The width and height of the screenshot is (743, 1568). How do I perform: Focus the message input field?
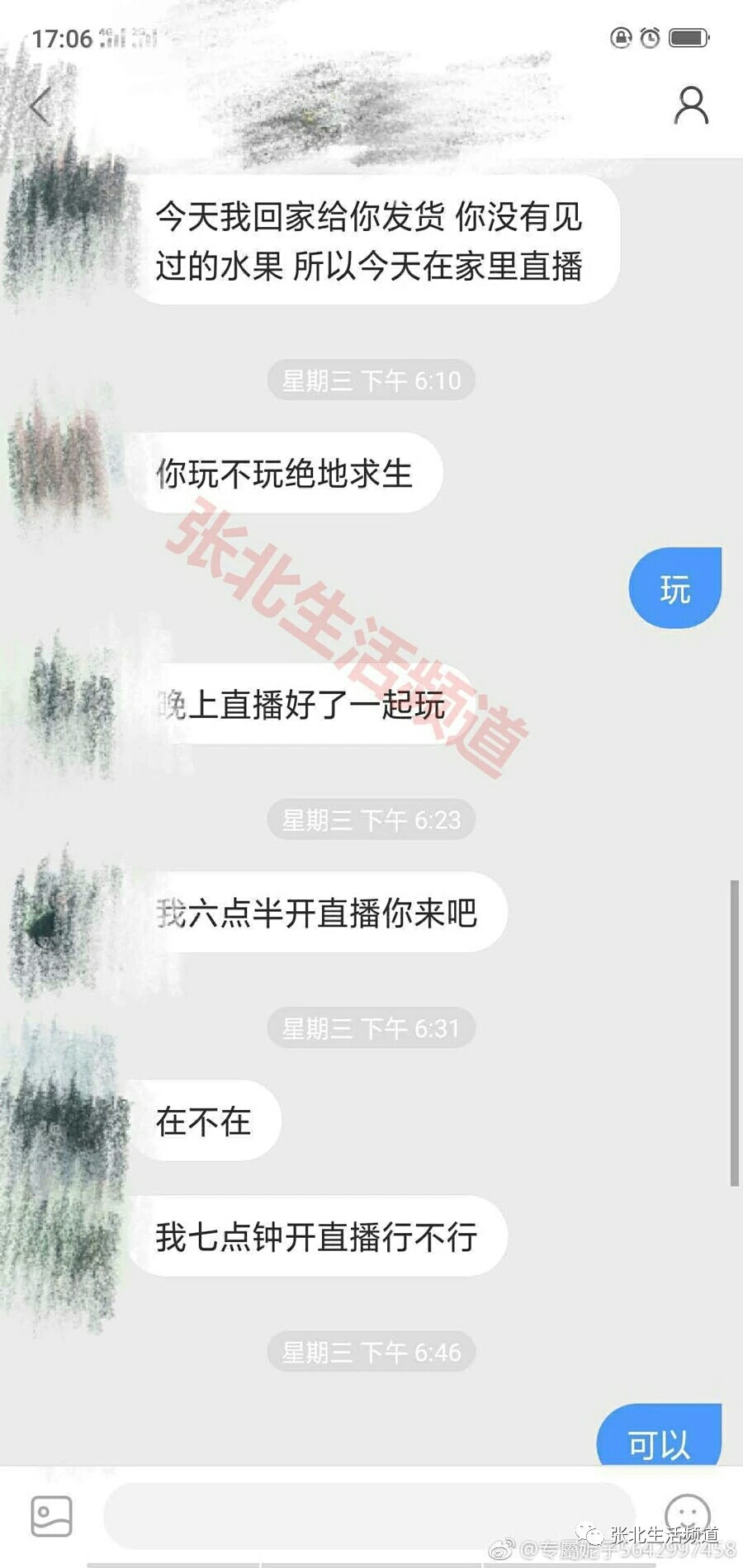coord(367,1514)
